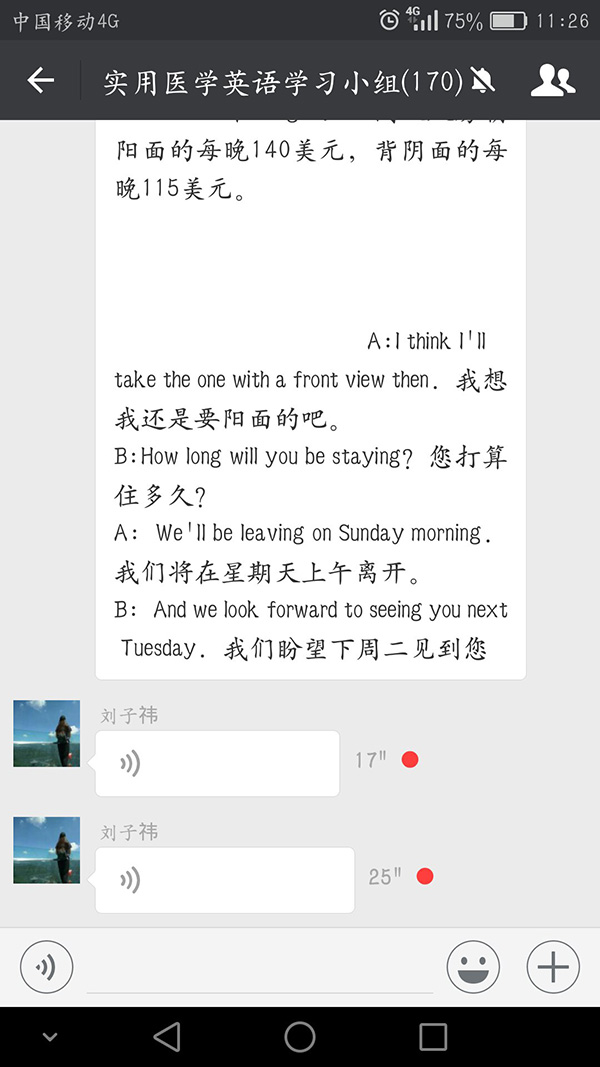Open the group members info icon

pos(552,80)
